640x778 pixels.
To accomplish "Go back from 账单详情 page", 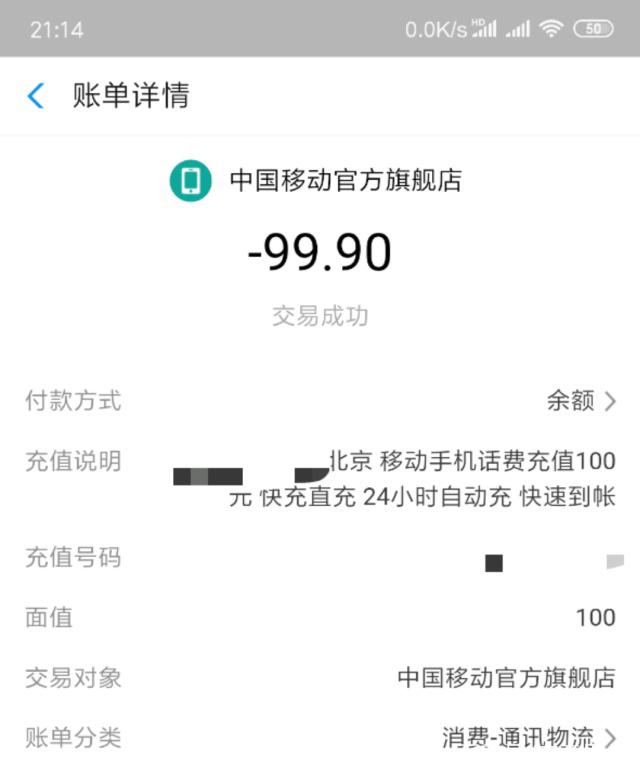I will point(36,96).
